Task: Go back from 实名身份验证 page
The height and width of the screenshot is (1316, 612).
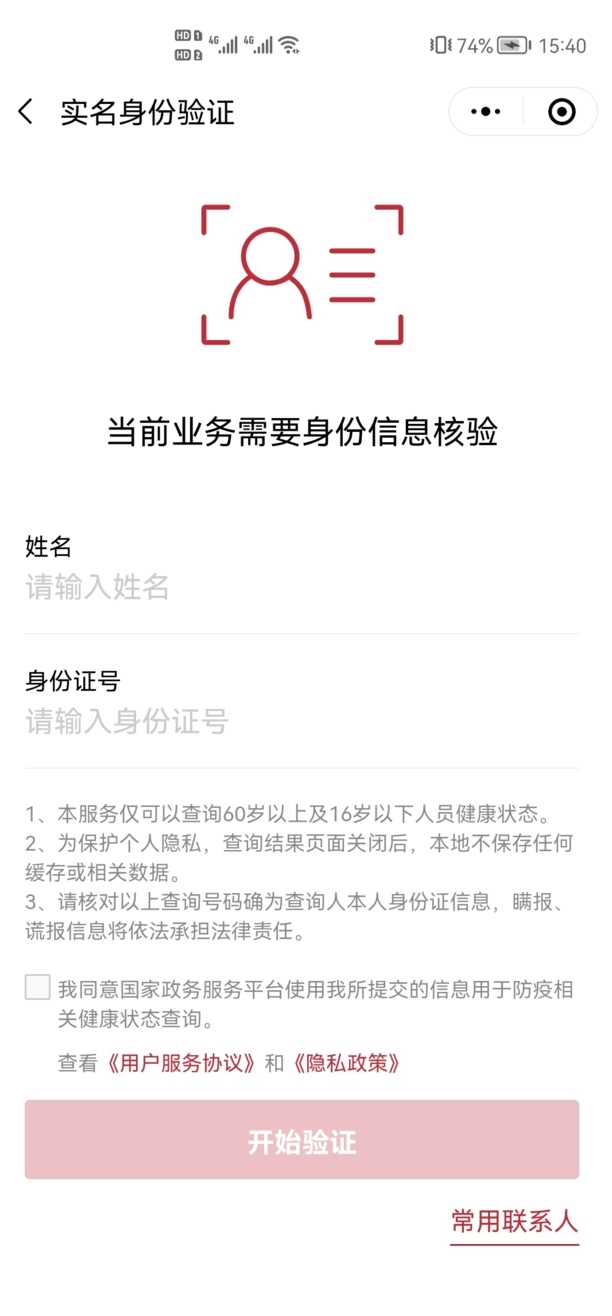Action: tap(26, 112)
